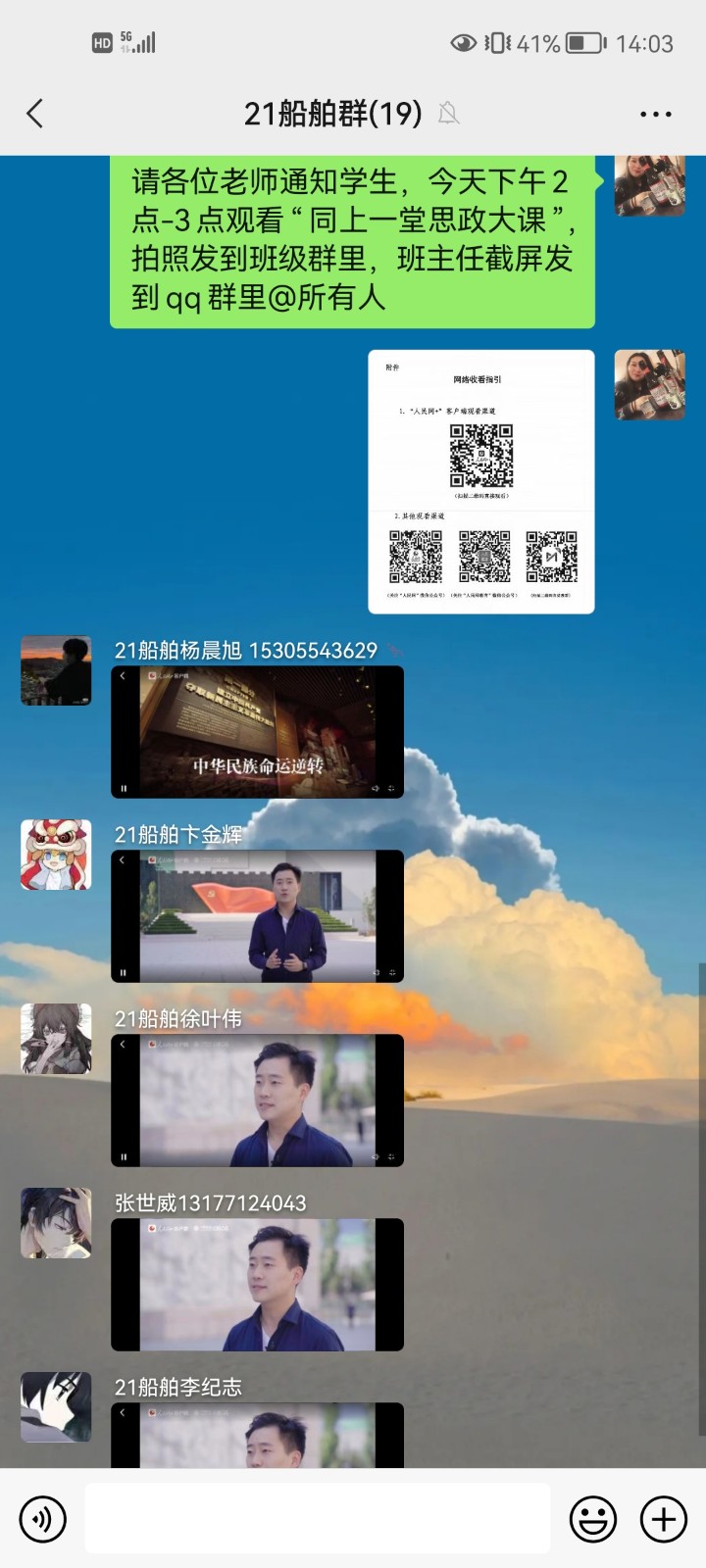Focus the message text field
Viewport: 706px width, 1568px height.
[x=317, y=1519]
